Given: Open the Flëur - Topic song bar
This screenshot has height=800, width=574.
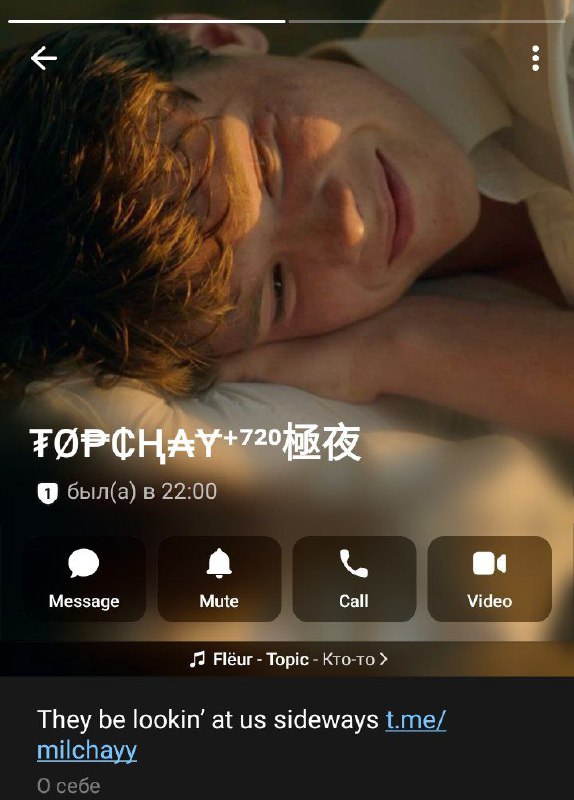Looking at the screenshot, I should click(x=287, y=659).
